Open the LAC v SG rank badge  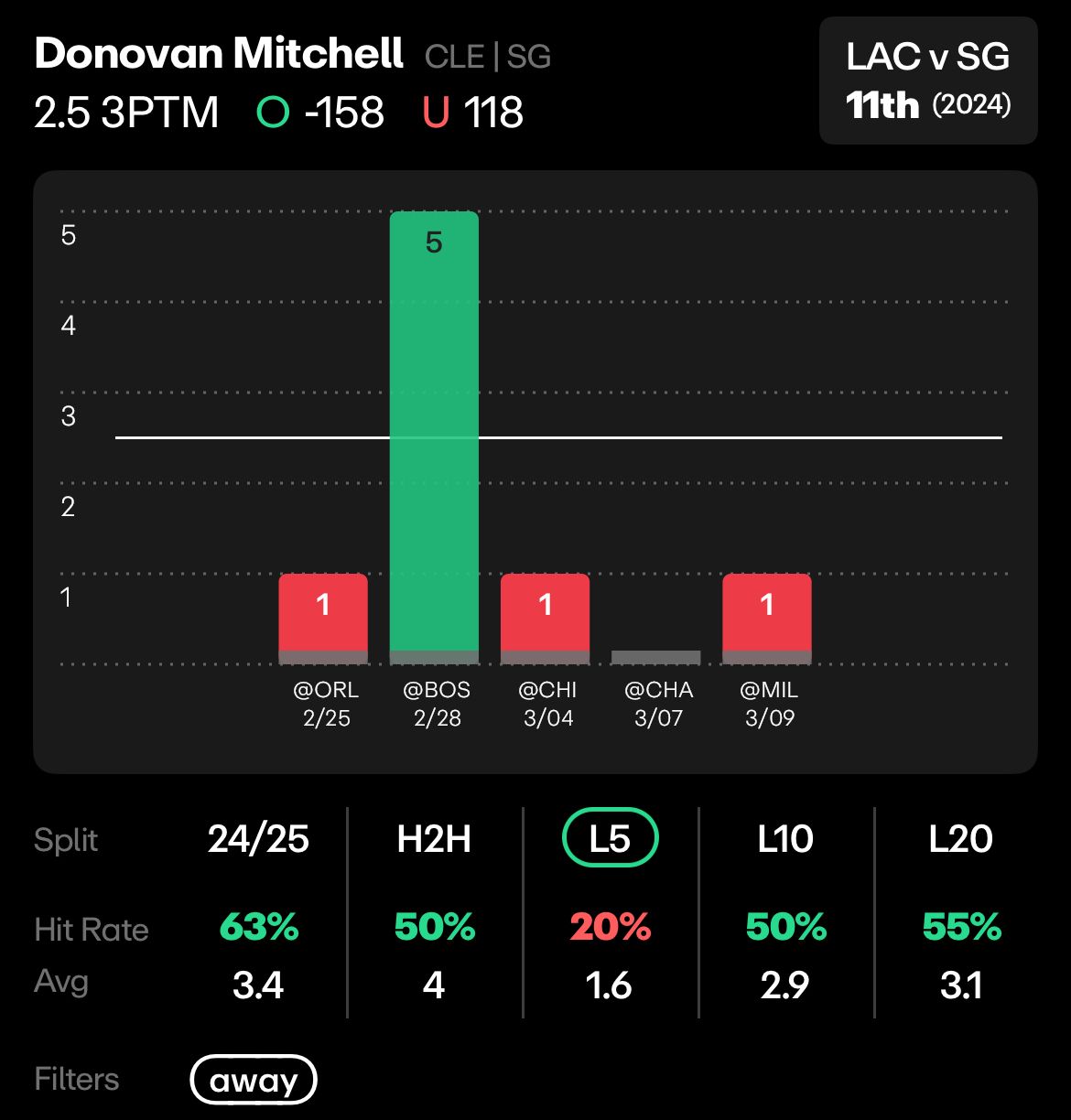click(928, 81)
